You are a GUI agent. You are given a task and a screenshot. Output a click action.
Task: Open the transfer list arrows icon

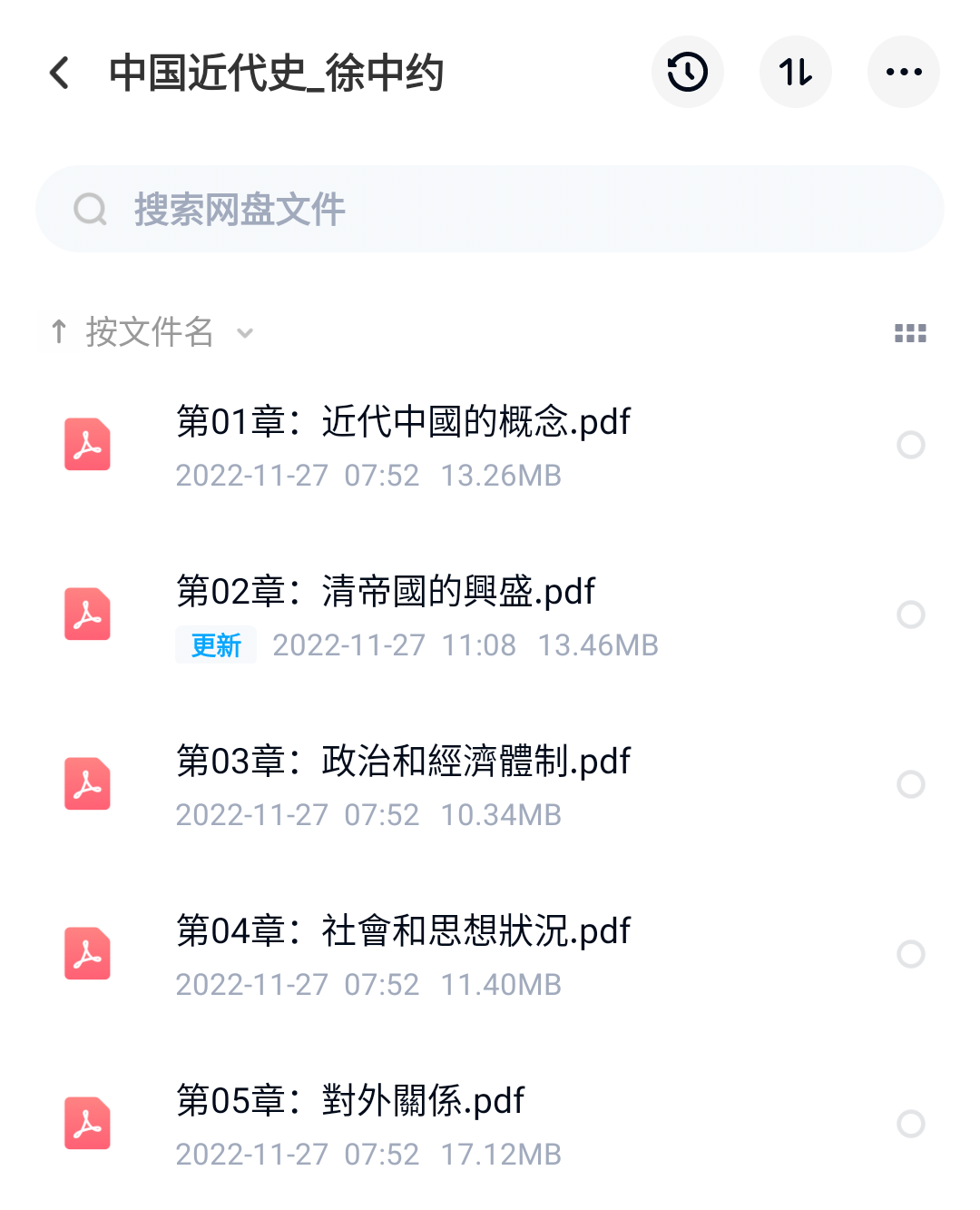[795, 72]
